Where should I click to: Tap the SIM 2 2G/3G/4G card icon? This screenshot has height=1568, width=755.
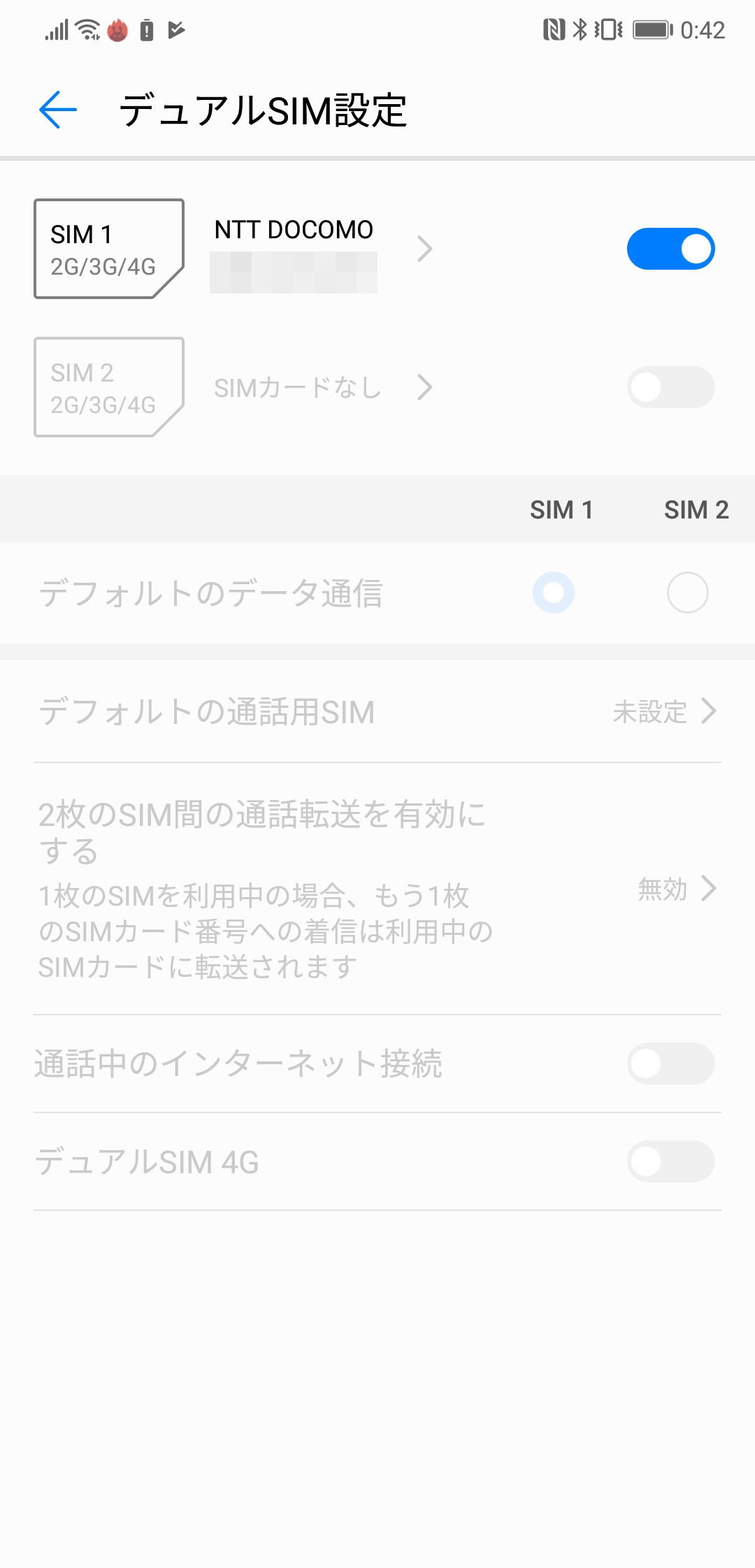tap(108, 387)
